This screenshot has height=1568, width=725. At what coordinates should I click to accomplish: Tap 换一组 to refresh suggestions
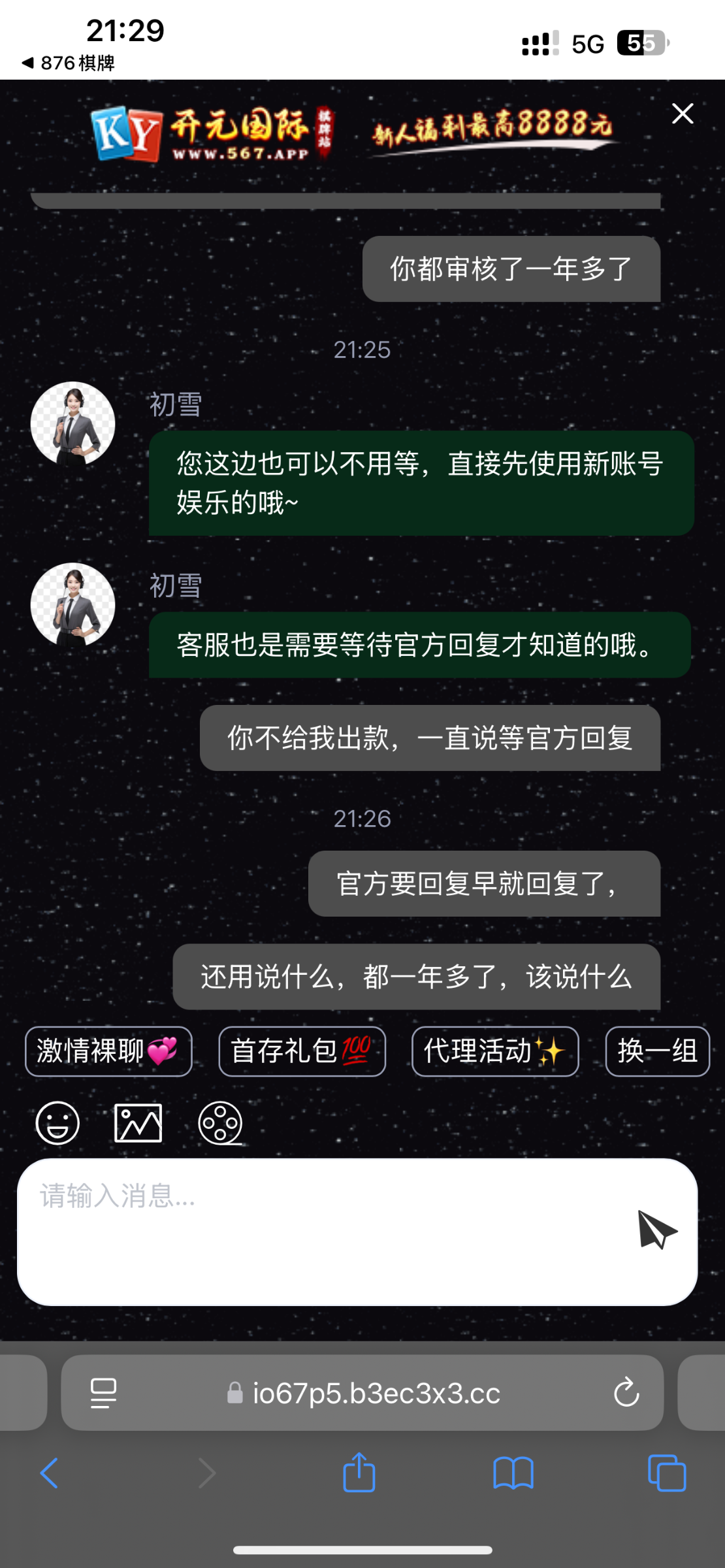657,1051
